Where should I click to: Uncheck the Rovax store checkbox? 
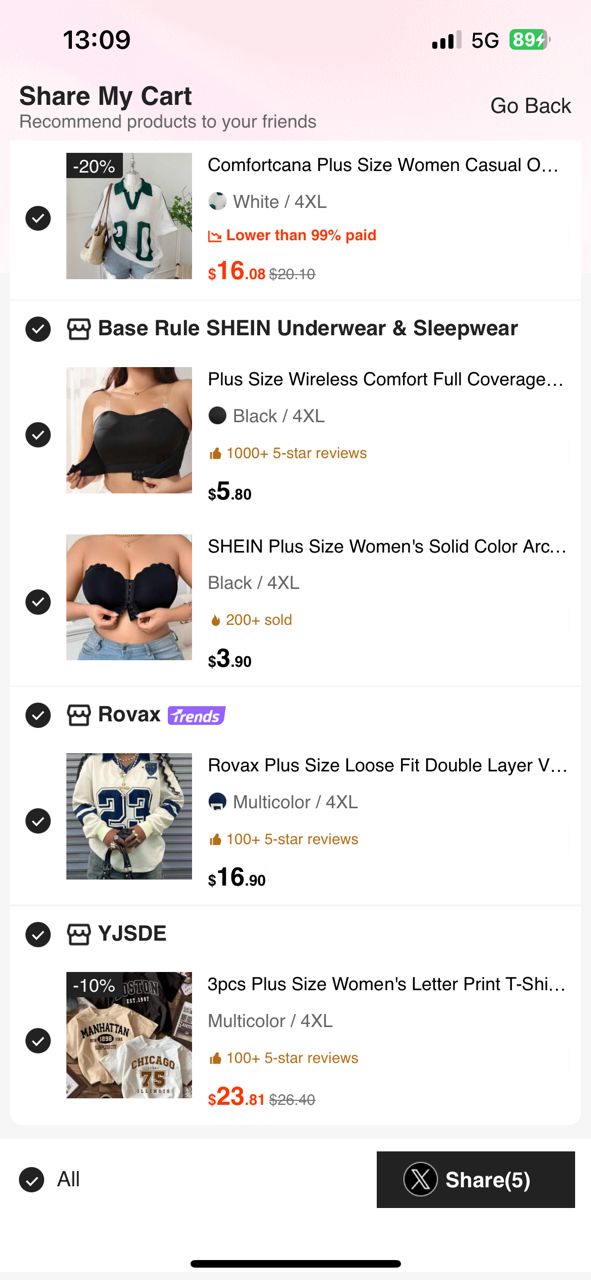(x=38, y=714)
